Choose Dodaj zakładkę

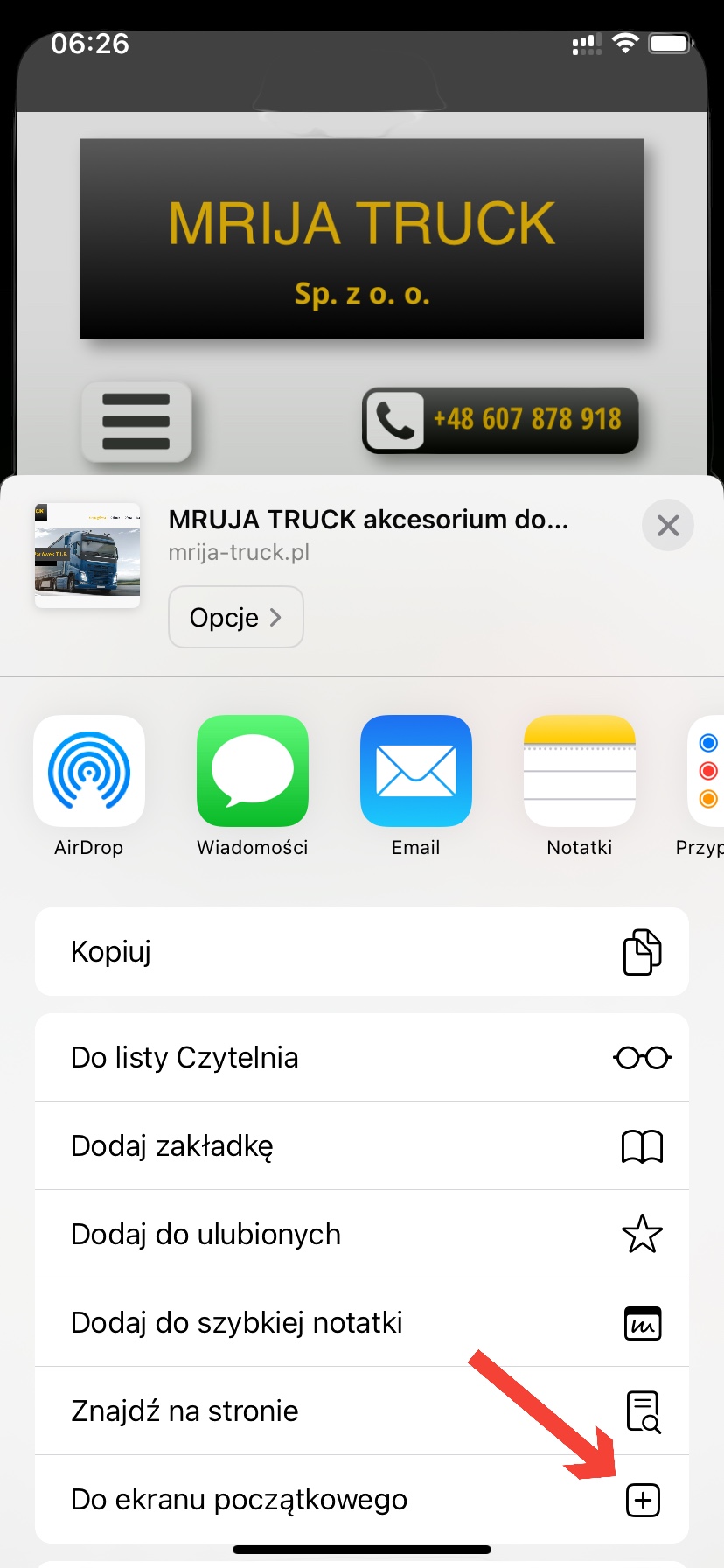tap(362, 1145)
